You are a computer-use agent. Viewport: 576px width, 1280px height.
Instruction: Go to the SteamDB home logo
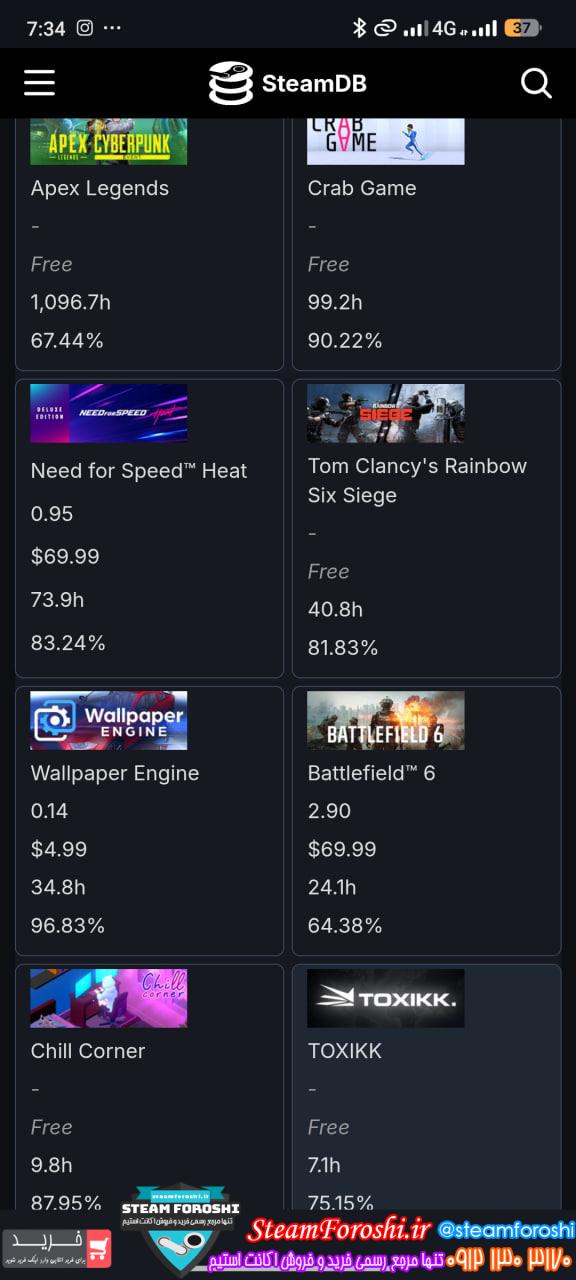click(x=287, y=83)
